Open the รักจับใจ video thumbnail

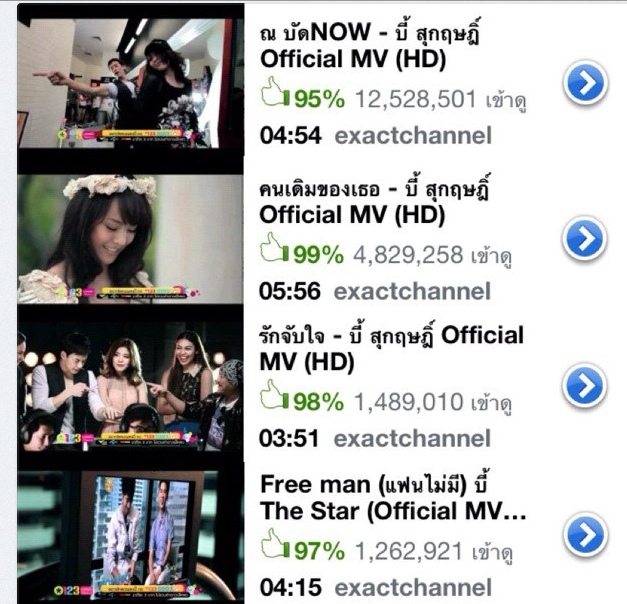point(130,385)
